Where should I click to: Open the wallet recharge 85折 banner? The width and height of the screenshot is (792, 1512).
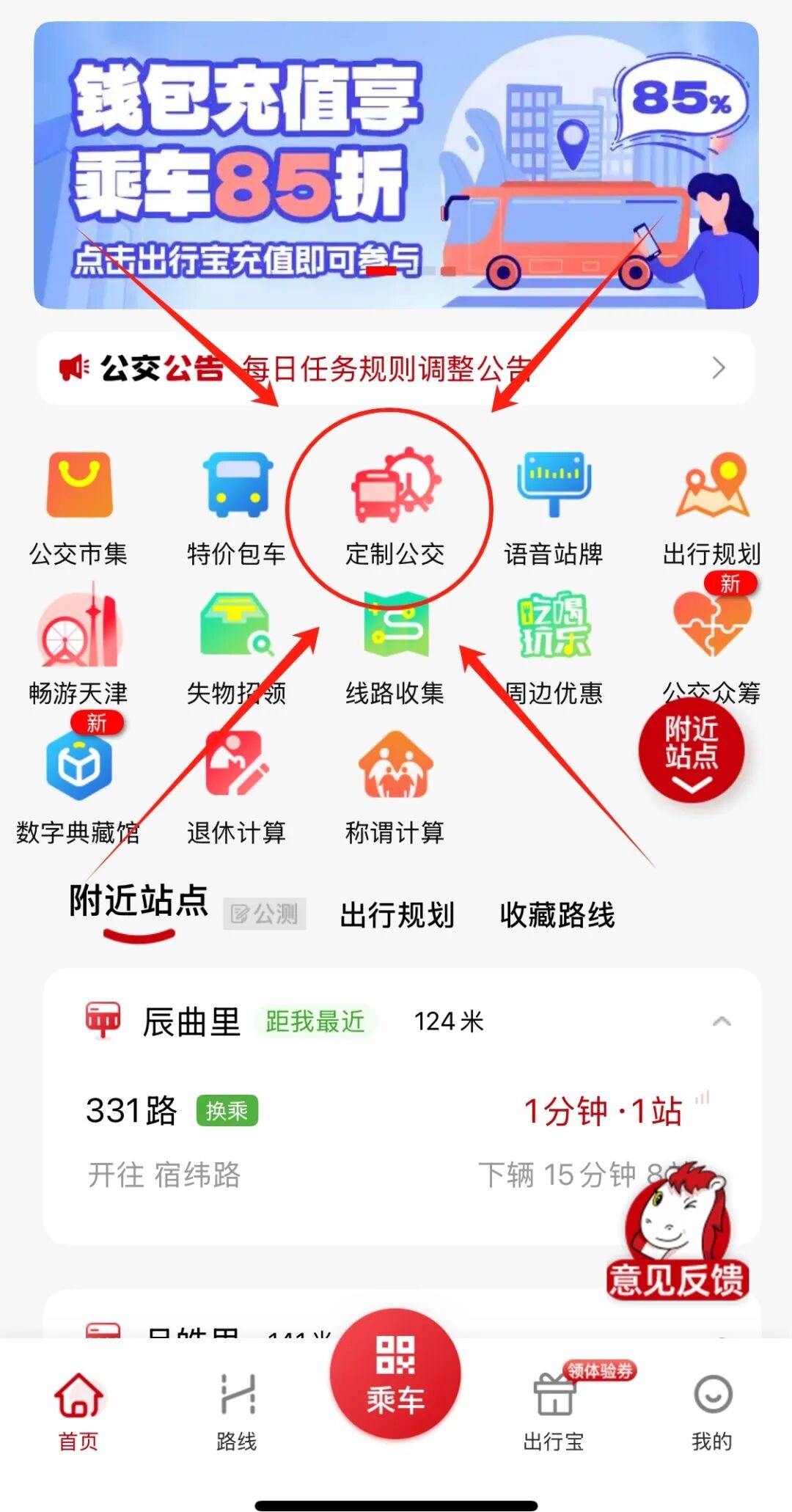point(396,165)
